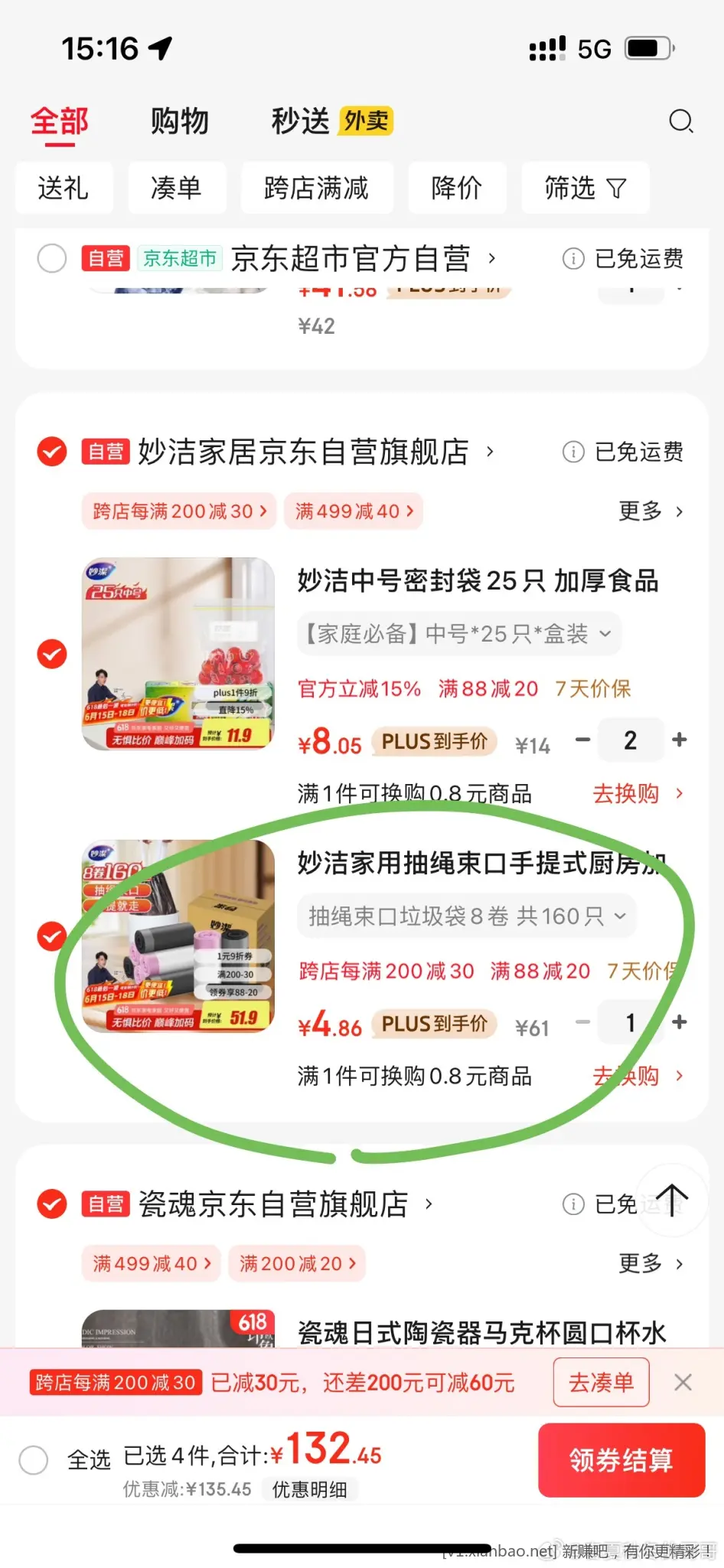The height and width of the screenshot is (1568, 724).
Task: Check the 京东超市官方自营 store checkbox
Action: [52, 258]
